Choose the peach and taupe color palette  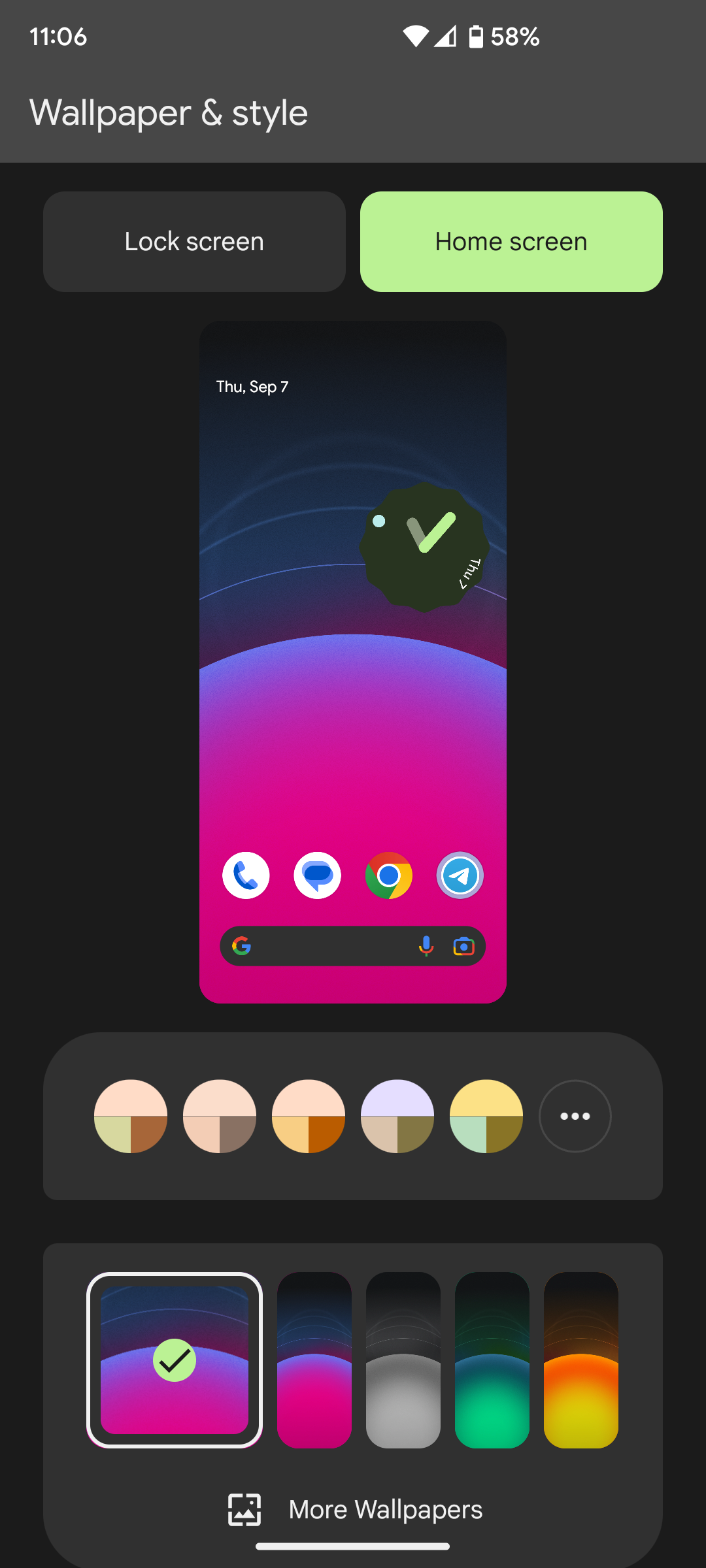click(x=220, y=1116)
